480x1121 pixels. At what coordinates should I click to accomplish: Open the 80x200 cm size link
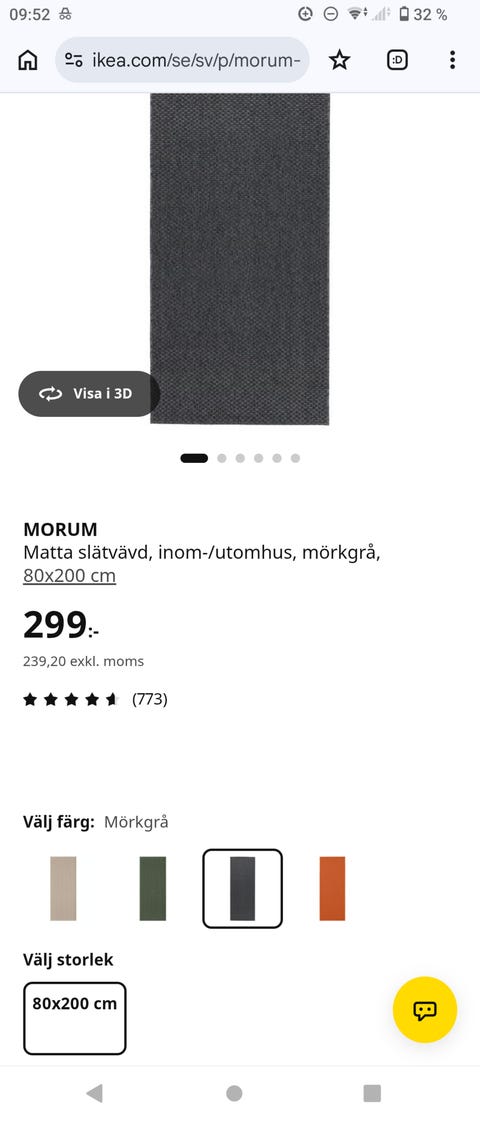click(69, 576)
